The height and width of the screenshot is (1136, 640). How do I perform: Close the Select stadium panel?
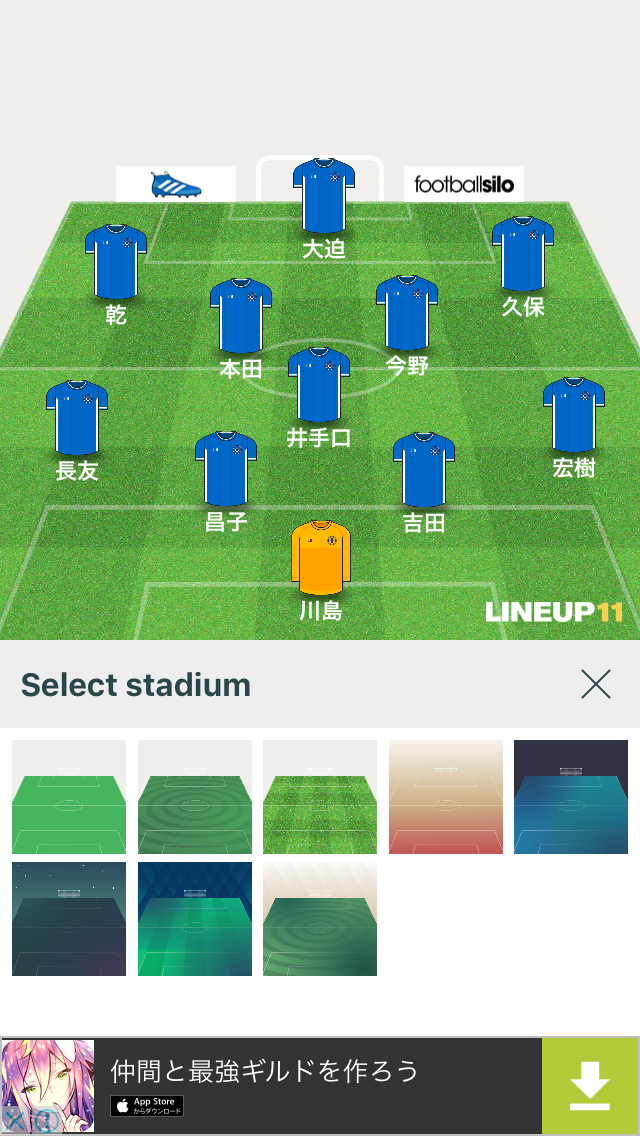(x=596, y=683)
